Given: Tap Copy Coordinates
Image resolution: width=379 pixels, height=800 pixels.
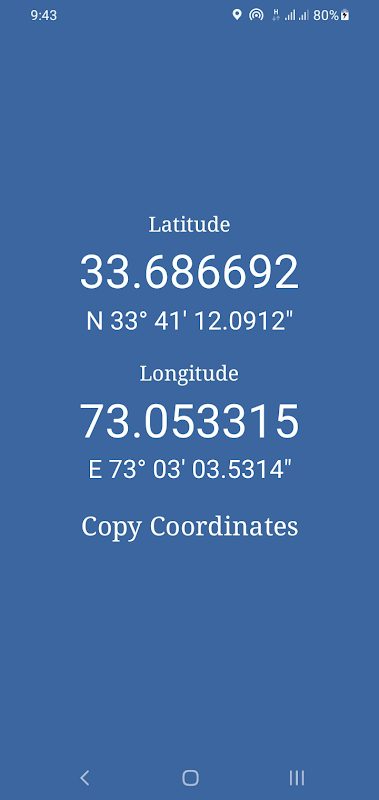Looking at the screenshot, I should coord(189,527).
